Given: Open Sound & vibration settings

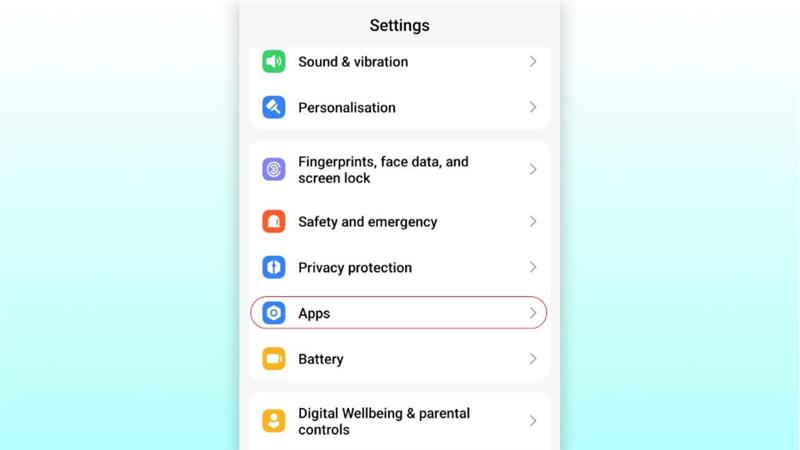Looking at the screenshot, I should point(400,62).
